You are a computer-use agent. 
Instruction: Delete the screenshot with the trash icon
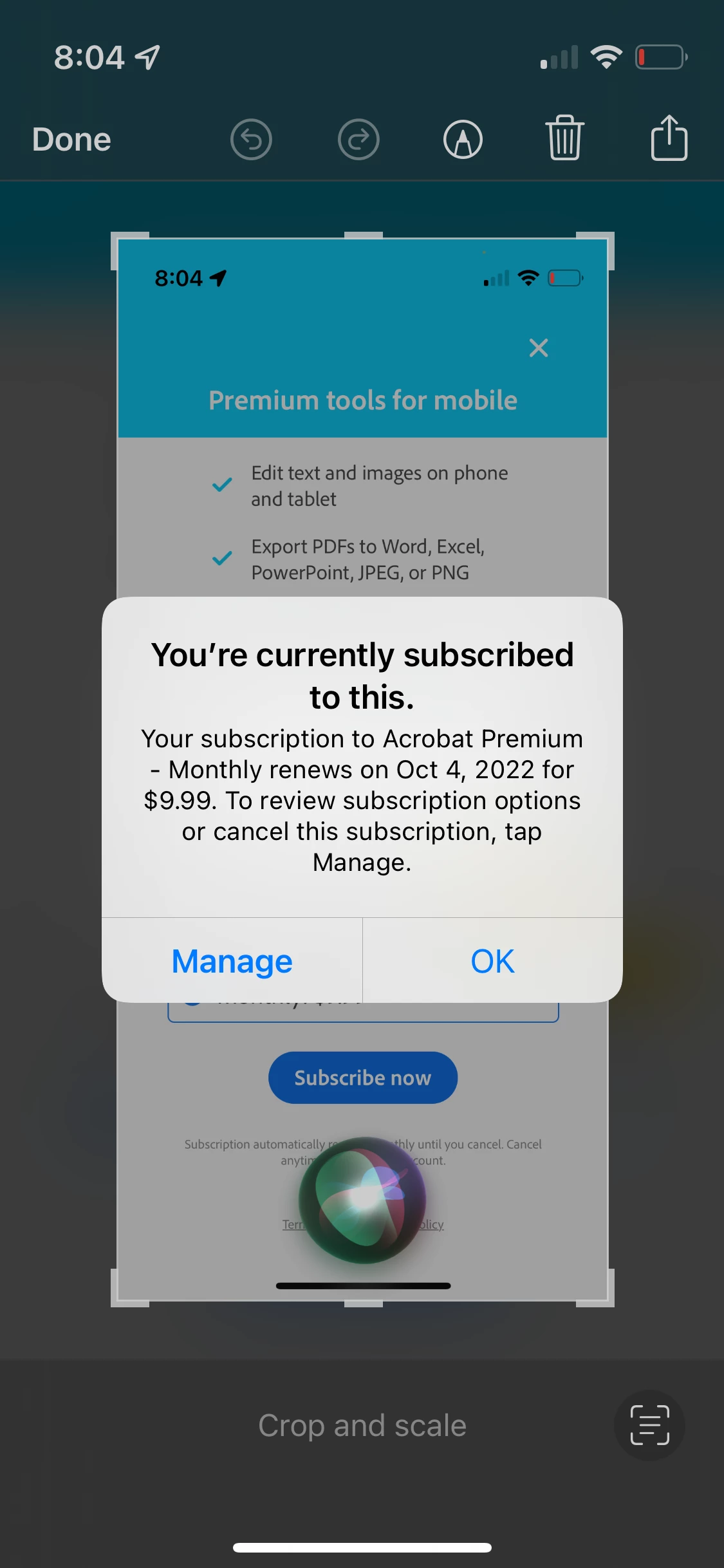565,138
